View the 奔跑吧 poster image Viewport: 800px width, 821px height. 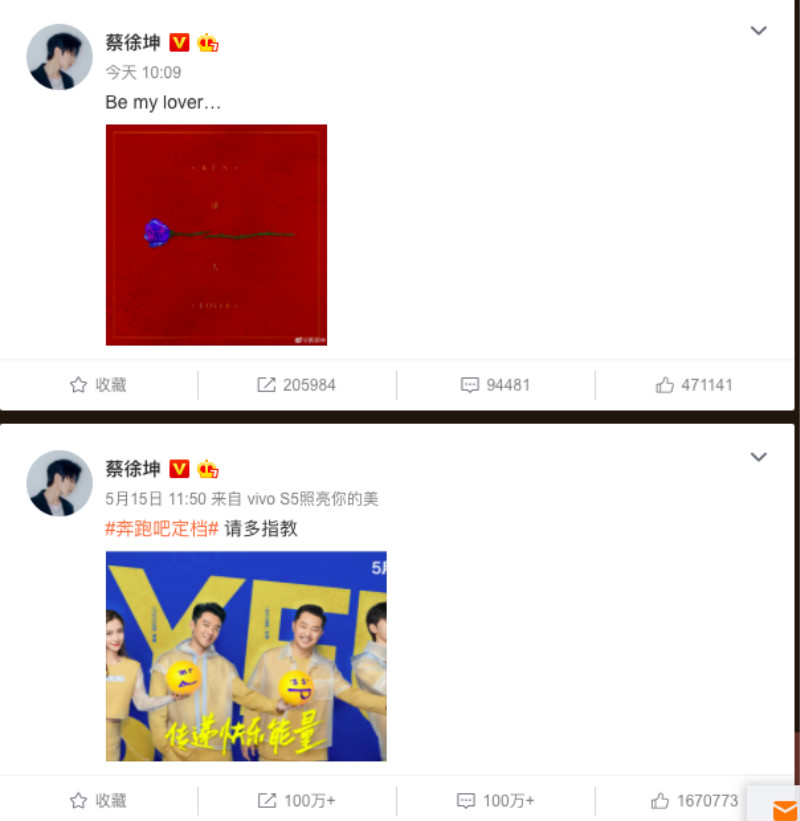pyautogui.click(x=246, y=656)
